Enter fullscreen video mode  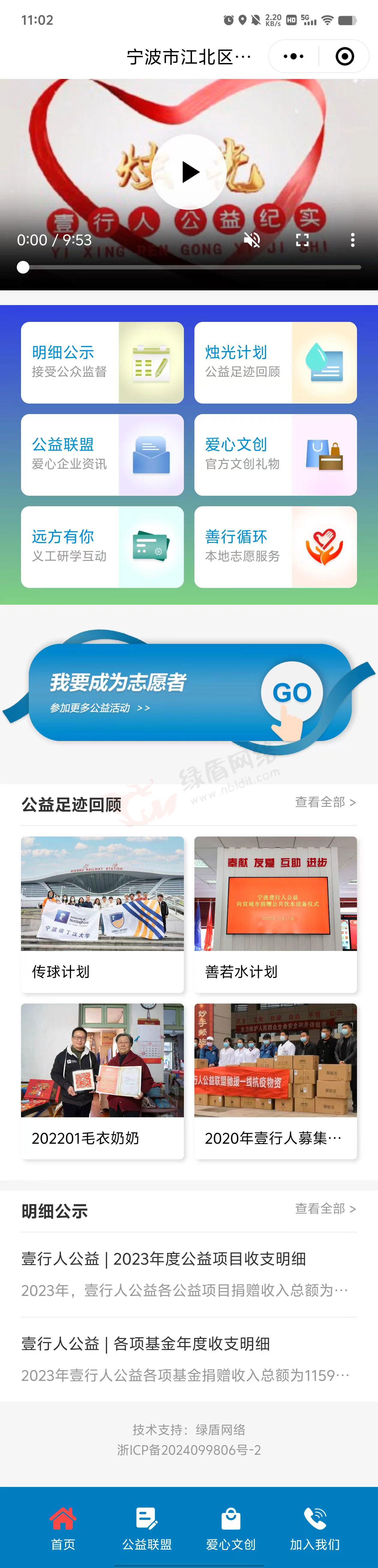click(x=302, y=240)
